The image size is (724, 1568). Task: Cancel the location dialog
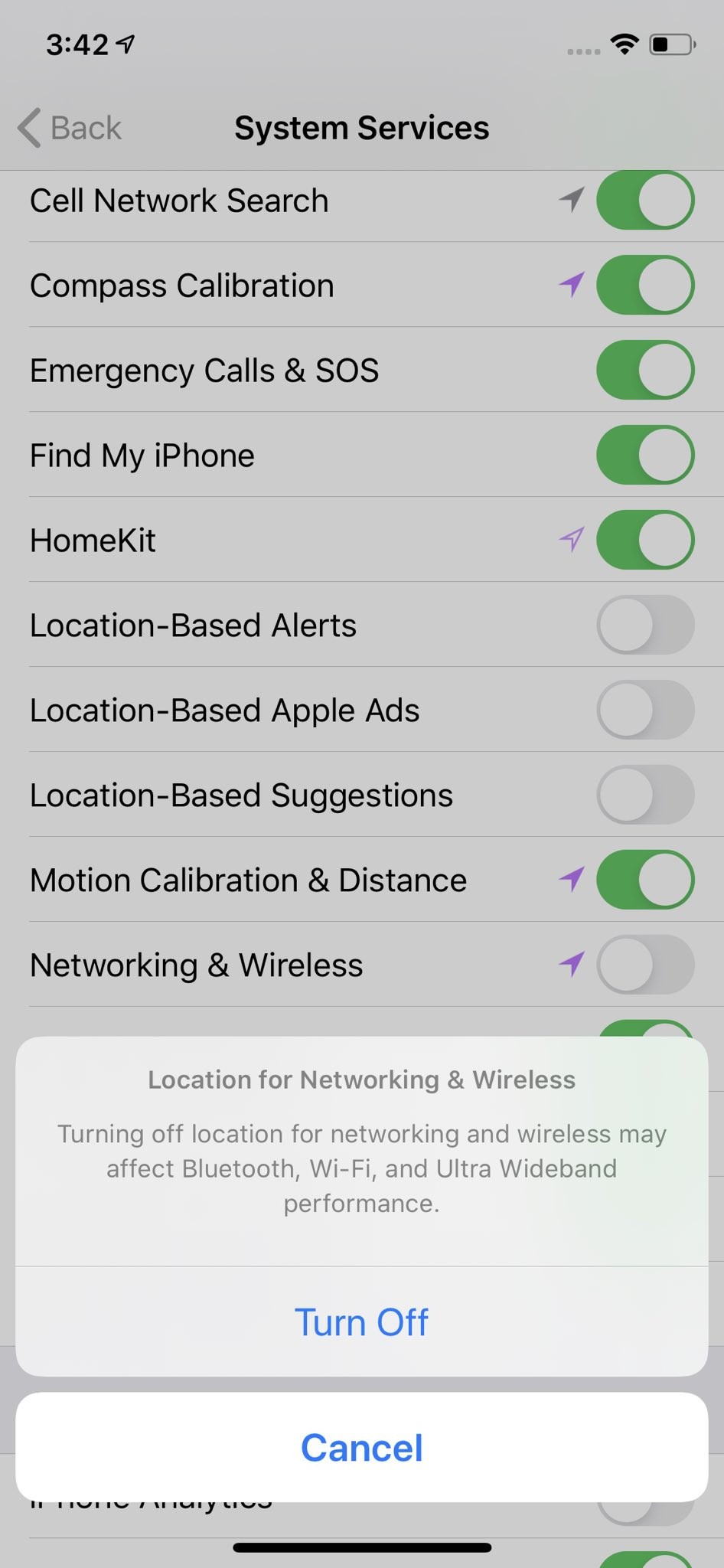point(361,1447)
